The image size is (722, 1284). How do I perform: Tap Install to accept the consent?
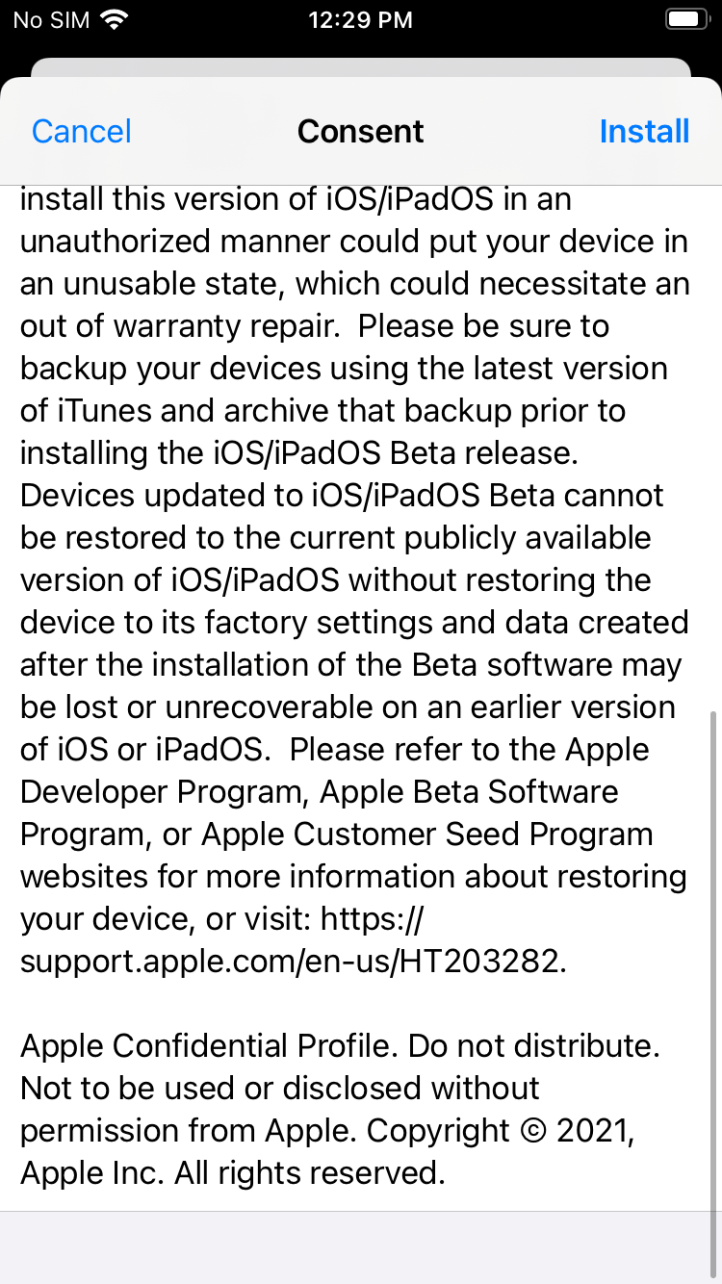pyautogui.click(x=644, y=131)
